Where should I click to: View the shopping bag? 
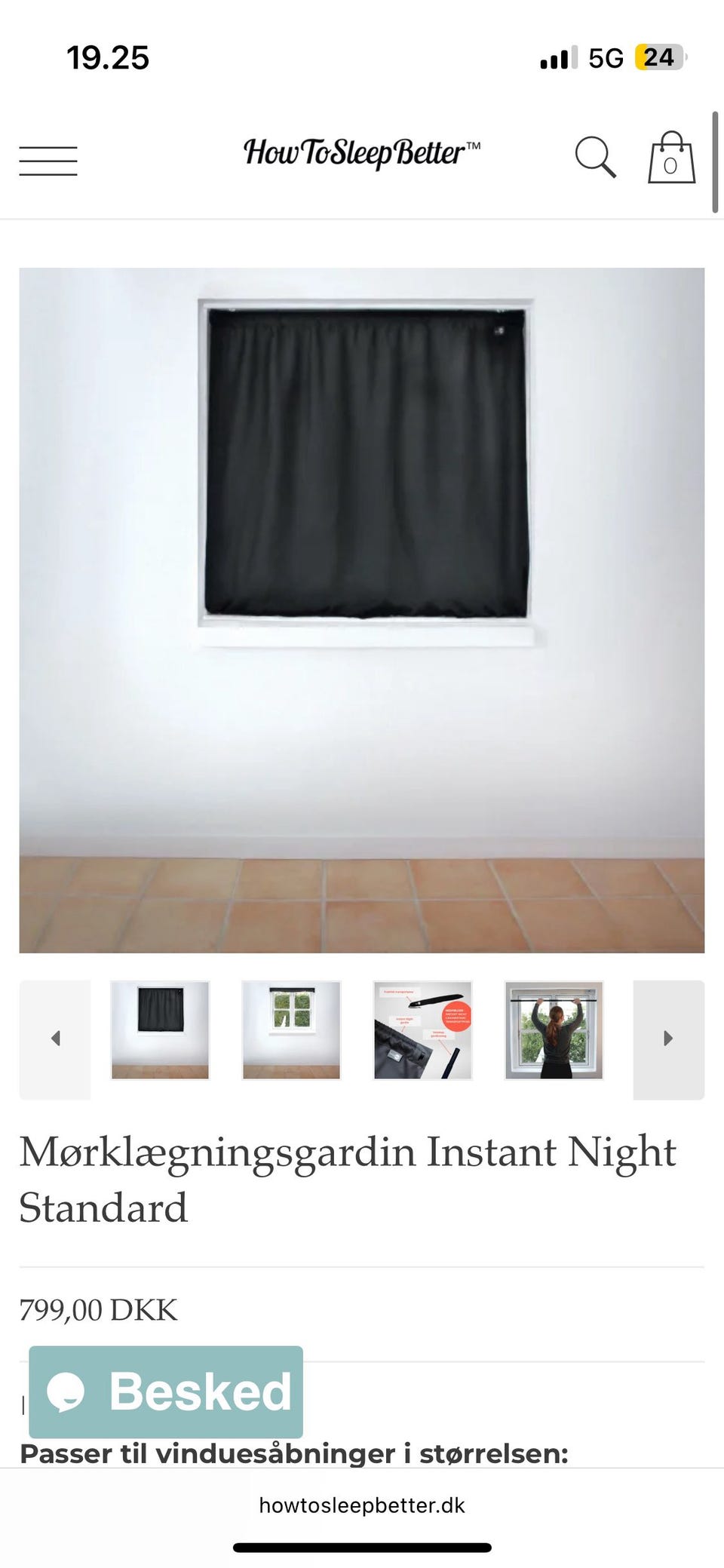click(670, 158)
